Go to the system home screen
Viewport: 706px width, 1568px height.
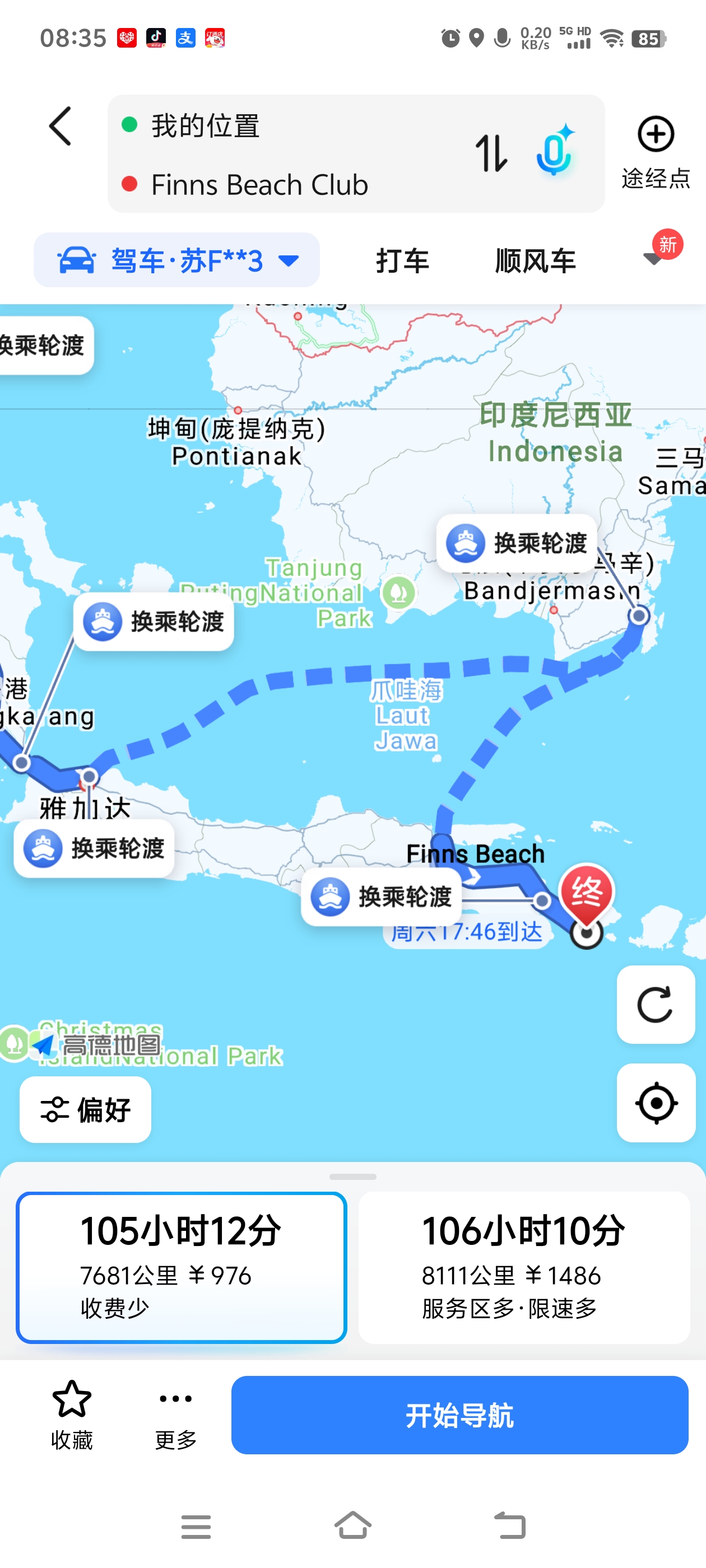(352, 1525)
